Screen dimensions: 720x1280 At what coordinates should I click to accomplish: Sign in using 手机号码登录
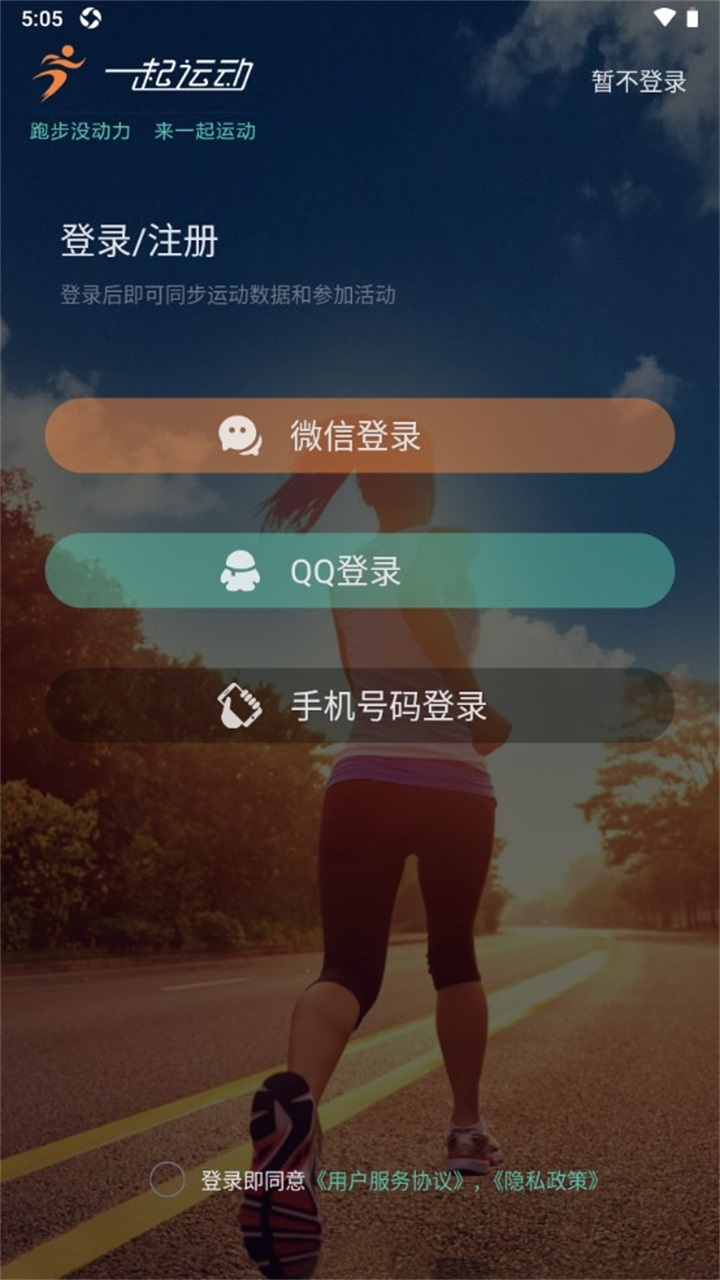point(360,706)
